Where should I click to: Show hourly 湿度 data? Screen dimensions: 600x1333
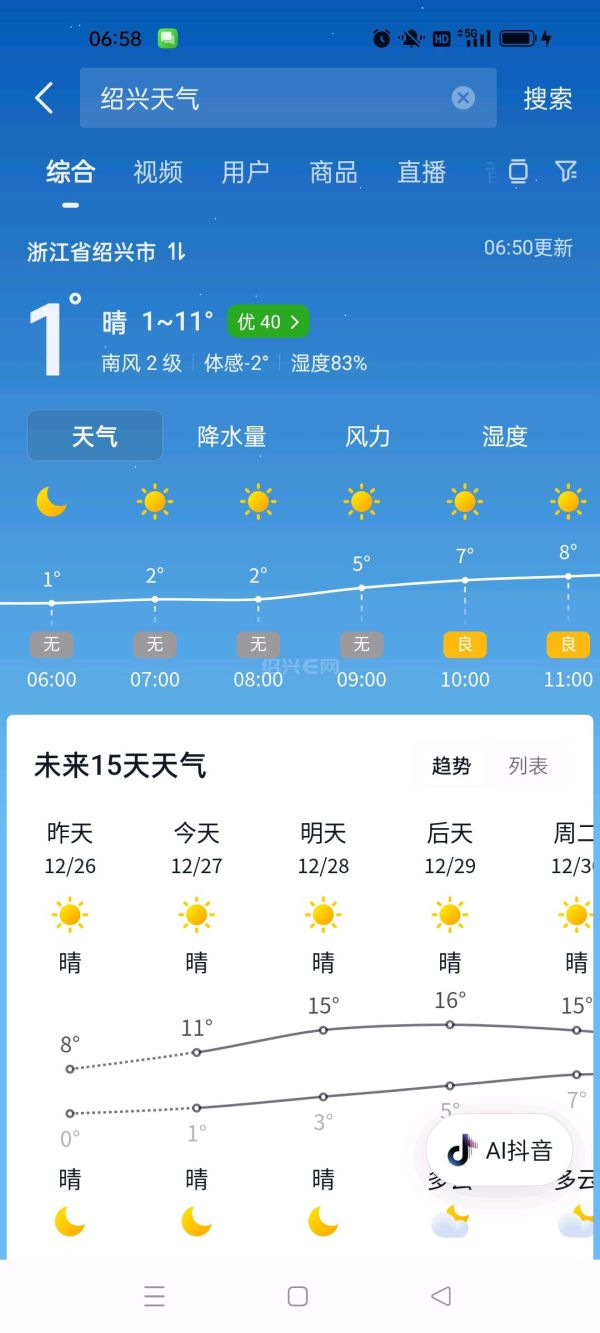tap(504, 436)
